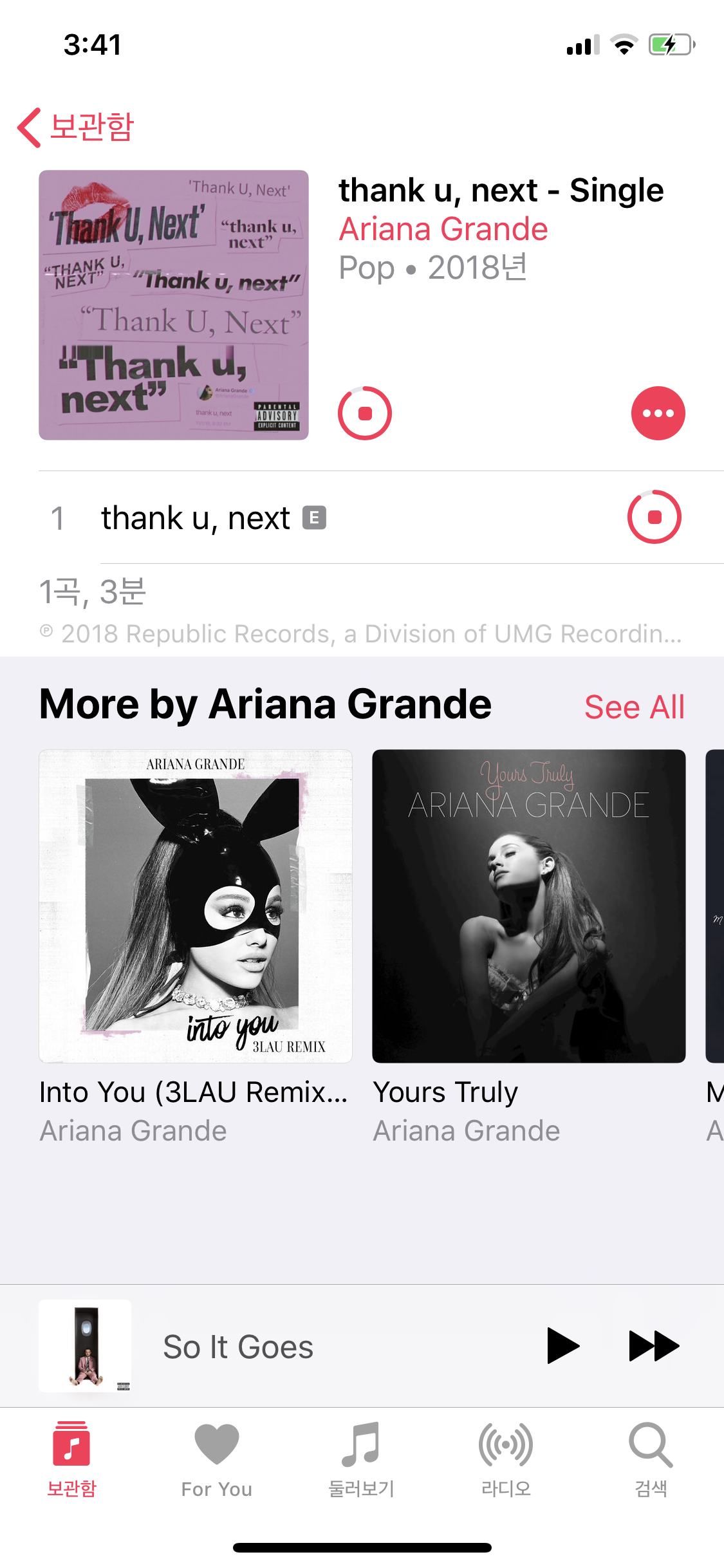The height and width of the screenshot is (1568, 724).
Task: Select the 보관함 library tab
Action: [x=71, y=1459]
